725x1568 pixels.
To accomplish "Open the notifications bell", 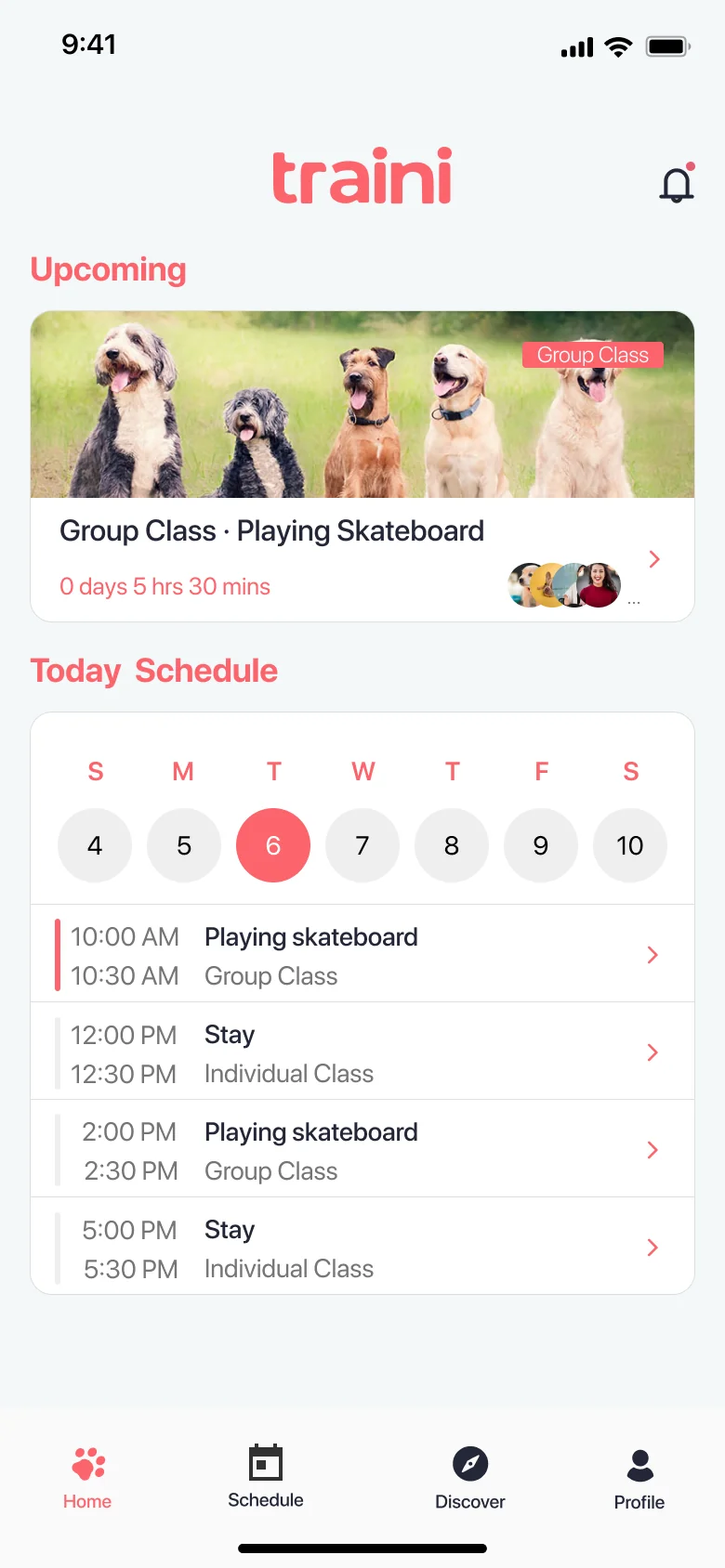I will 677,185.
